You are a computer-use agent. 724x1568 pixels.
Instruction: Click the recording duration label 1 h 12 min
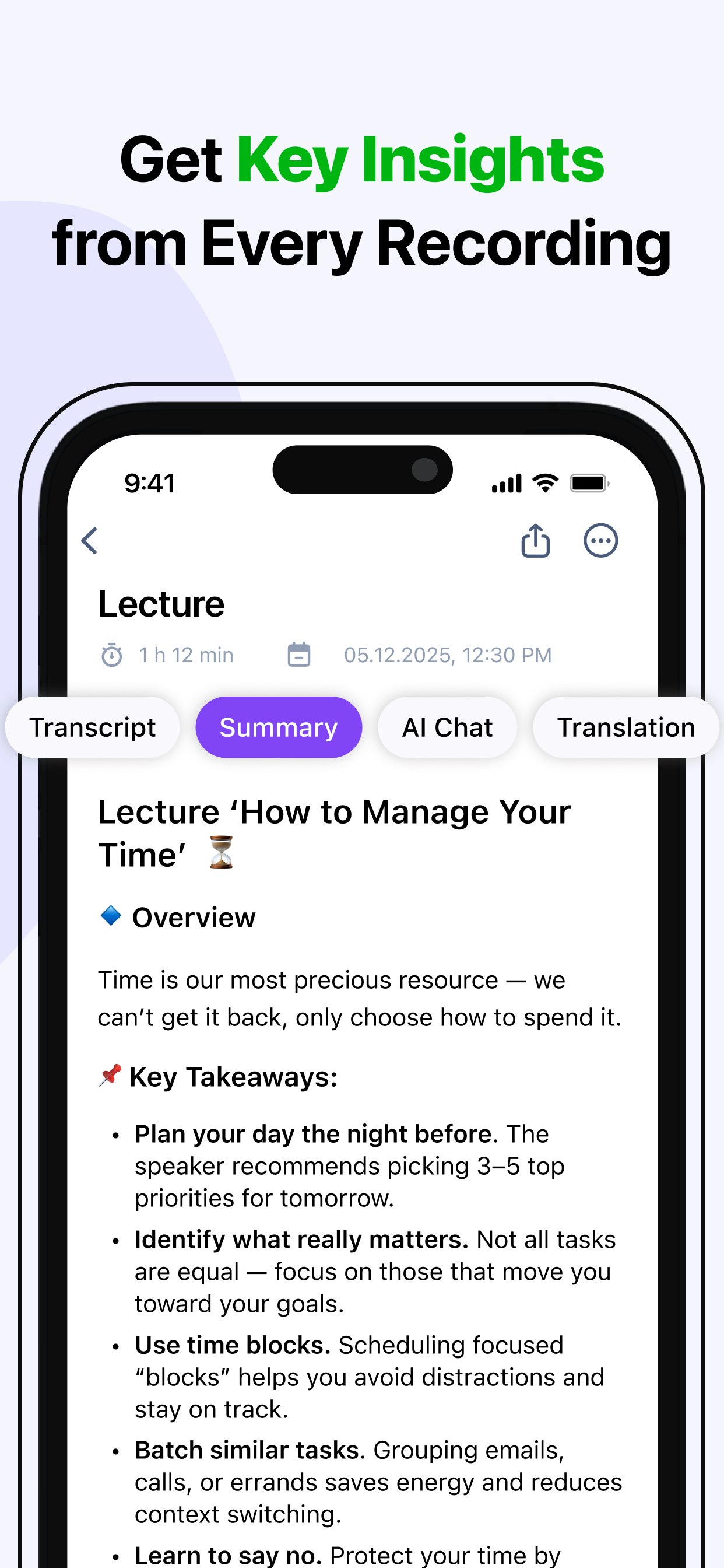[185, 654]
